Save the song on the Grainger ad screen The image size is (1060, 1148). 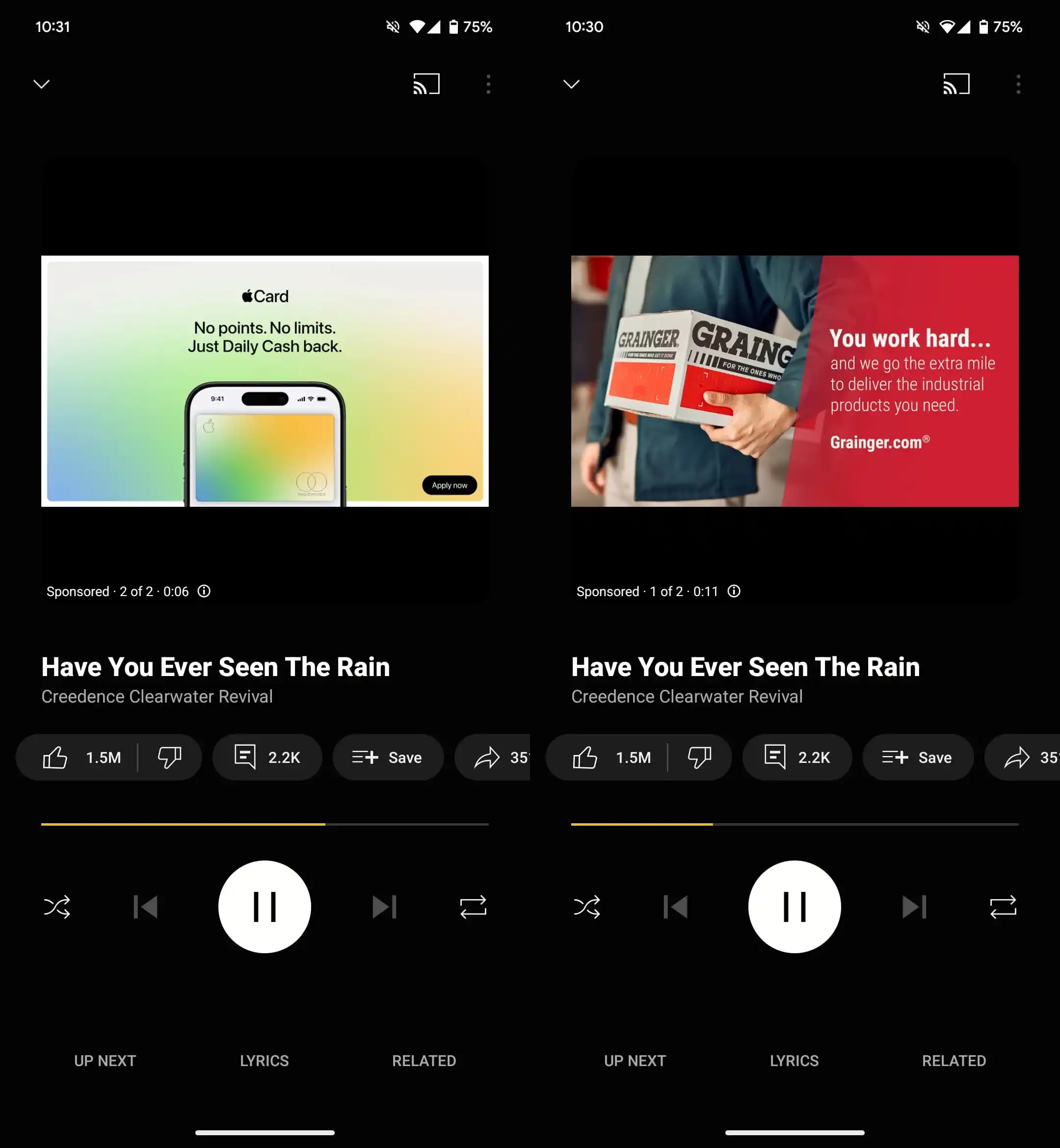point(918,757)
